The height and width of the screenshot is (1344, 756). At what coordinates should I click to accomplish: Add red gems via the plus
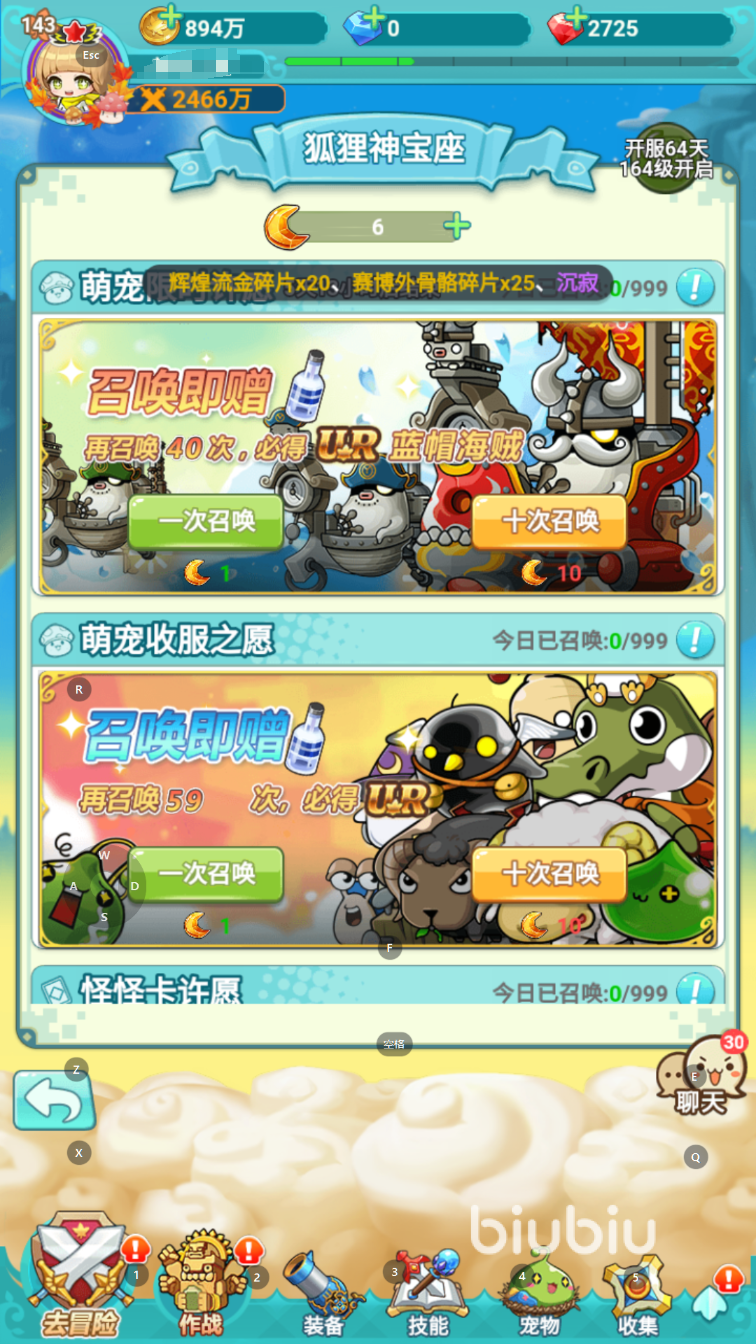[x=577, y=17]
